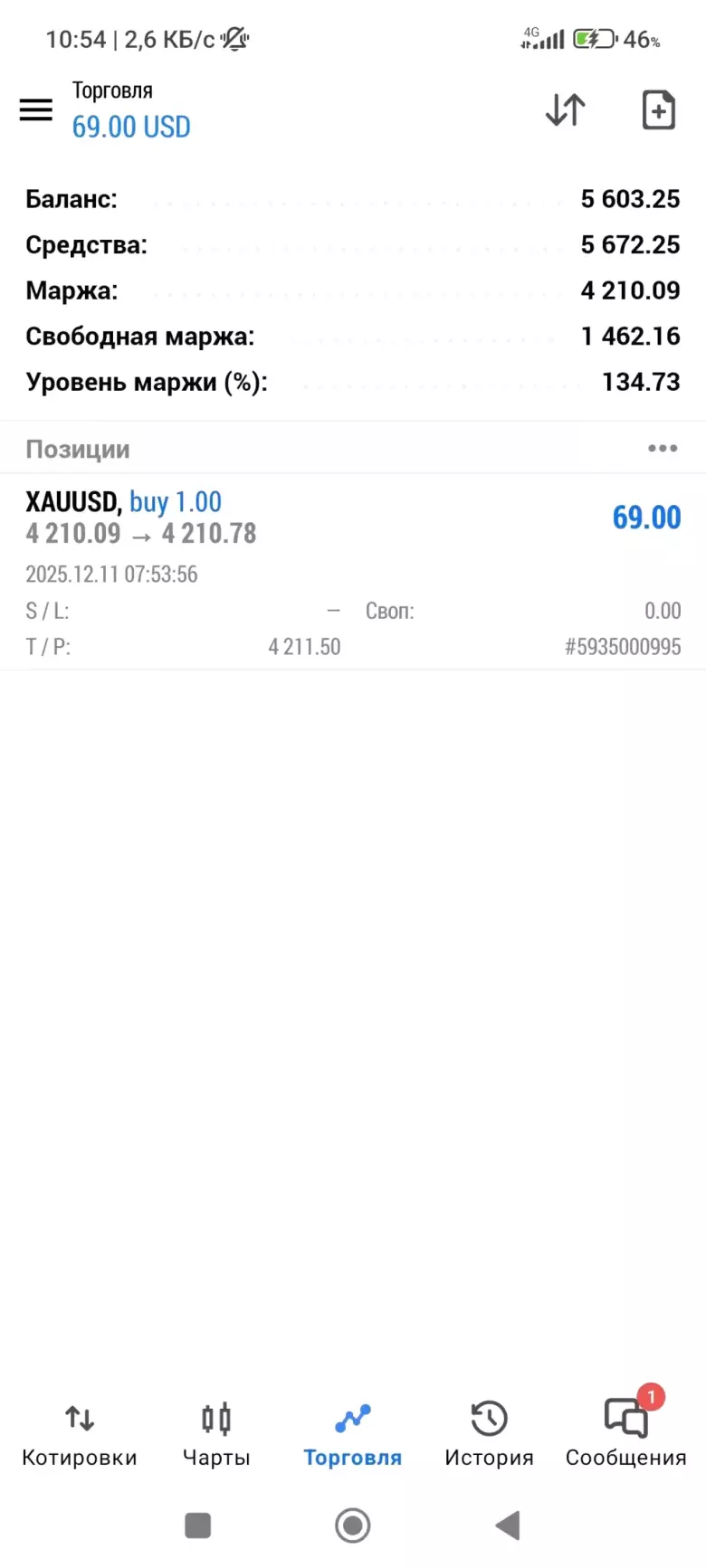706x1568 pixels.
Task: Create a new order
Action: (658, 110)
